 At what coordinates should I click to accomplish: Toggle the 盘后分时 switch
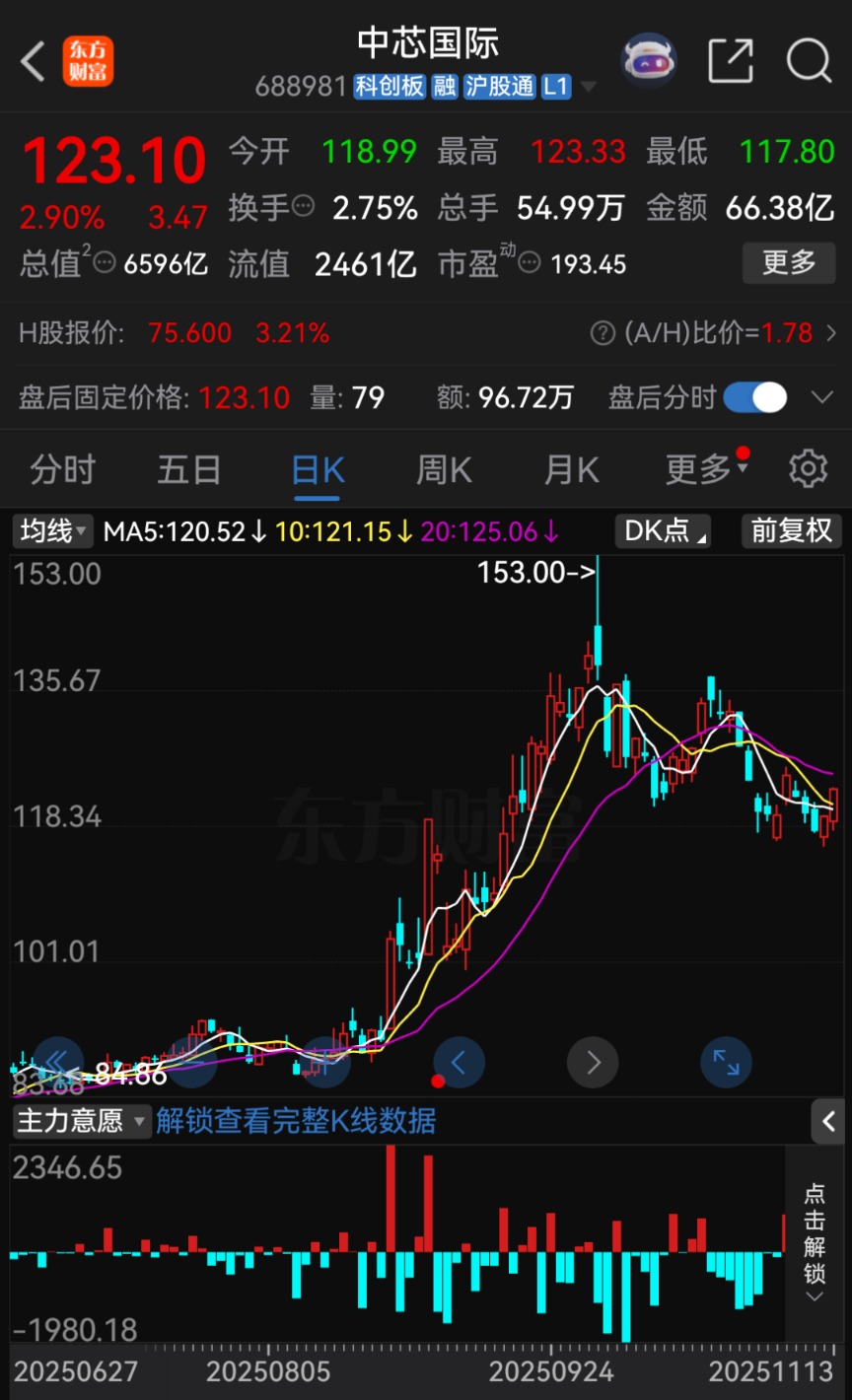coord(755,397)
